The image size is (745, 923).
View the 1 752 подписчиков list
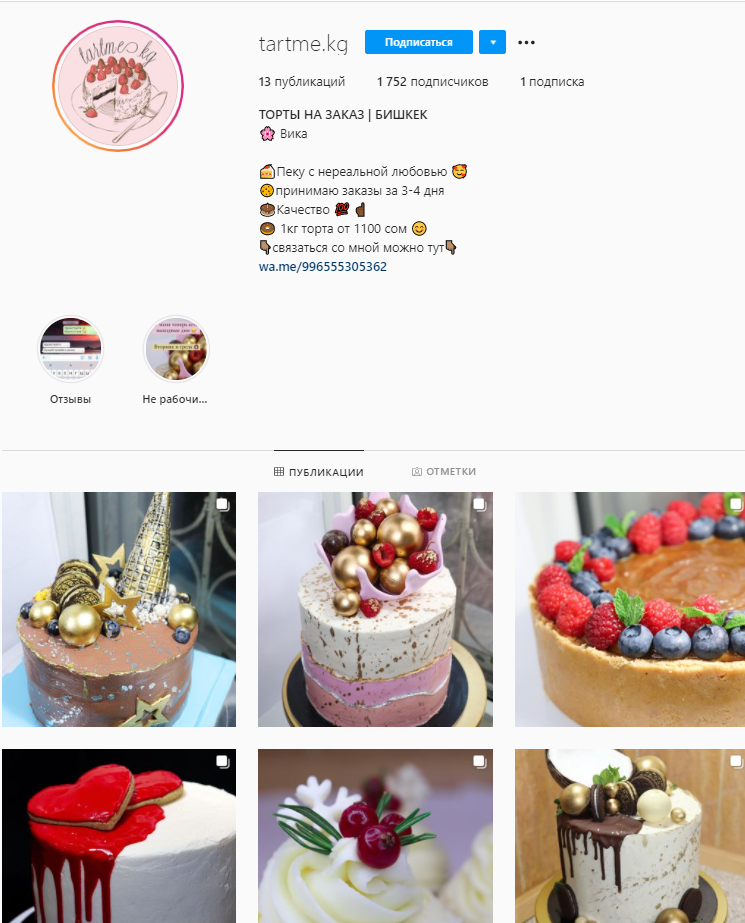(x=432, y=82)
